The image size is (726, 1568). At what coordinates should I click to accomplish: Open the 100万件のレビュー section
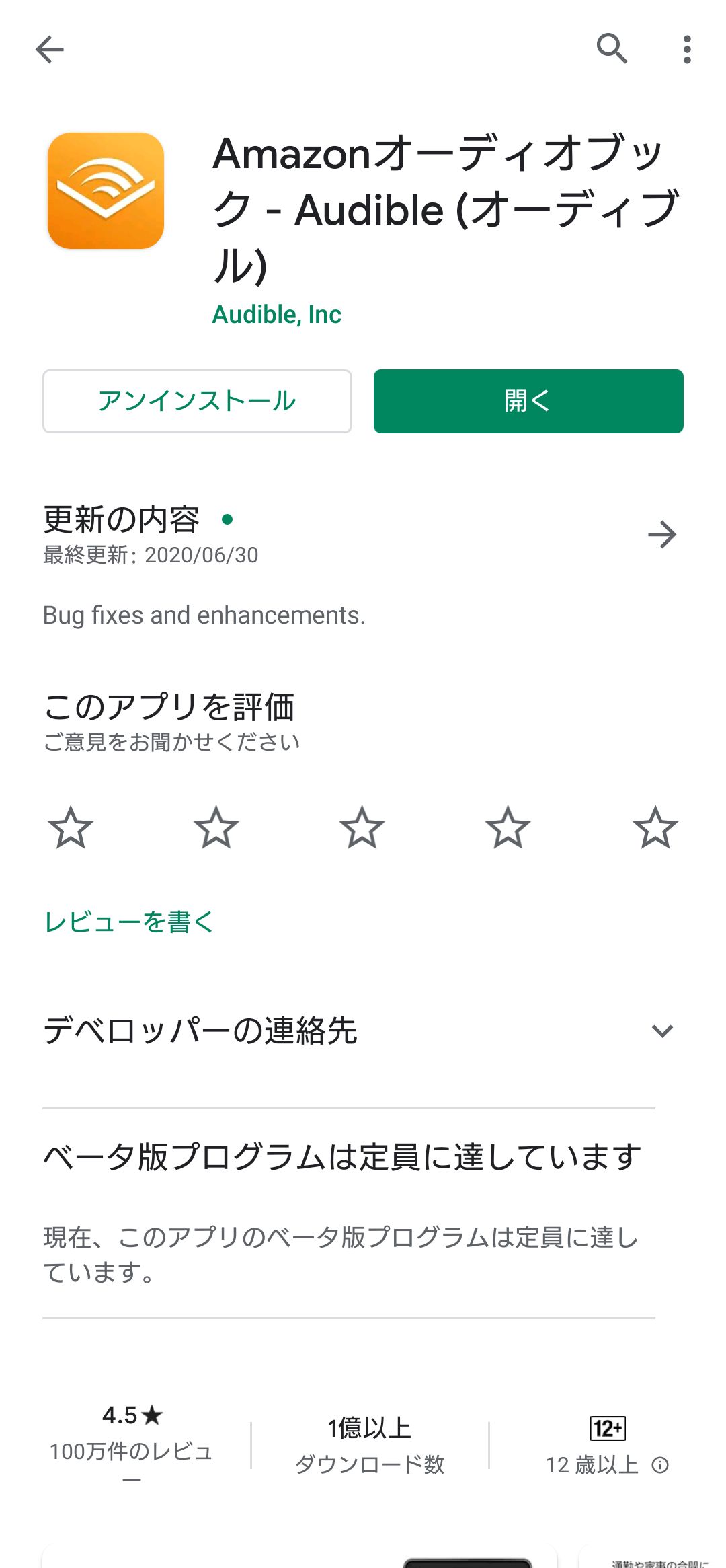pos(130,1452)
